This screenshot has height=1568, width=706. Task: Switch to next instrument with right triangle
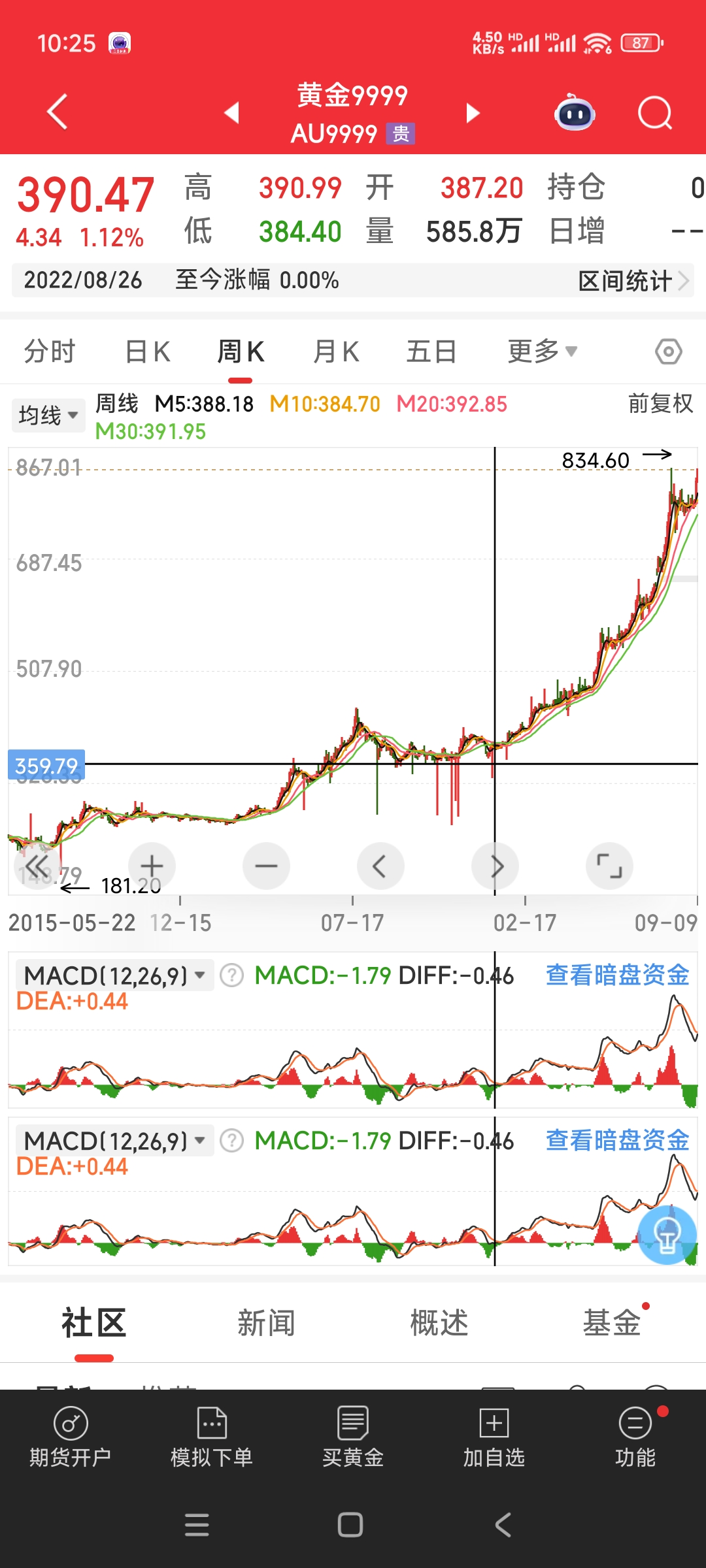(x=473, y=113)
